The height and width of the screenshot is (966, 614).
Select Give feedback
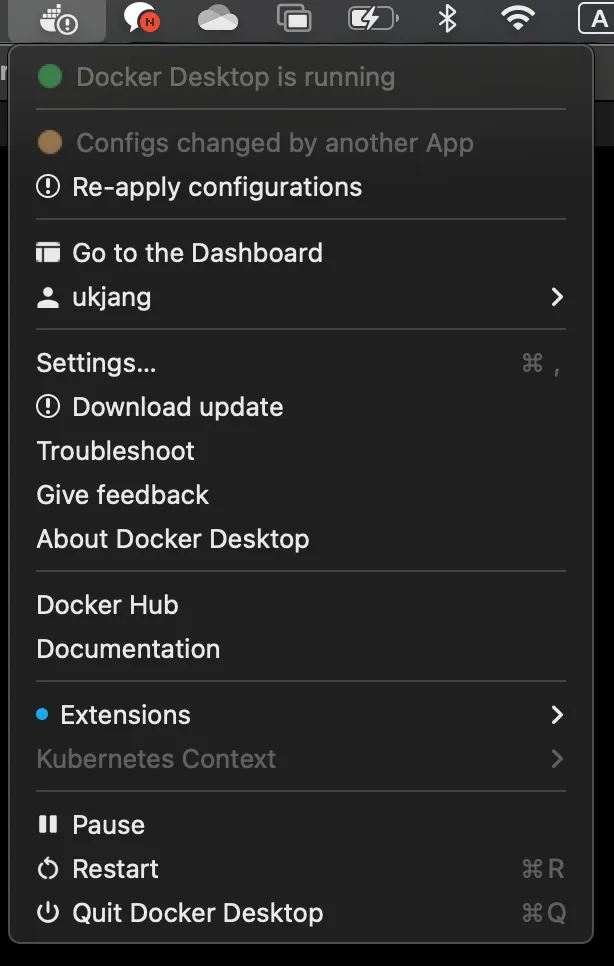click(123, 495)
